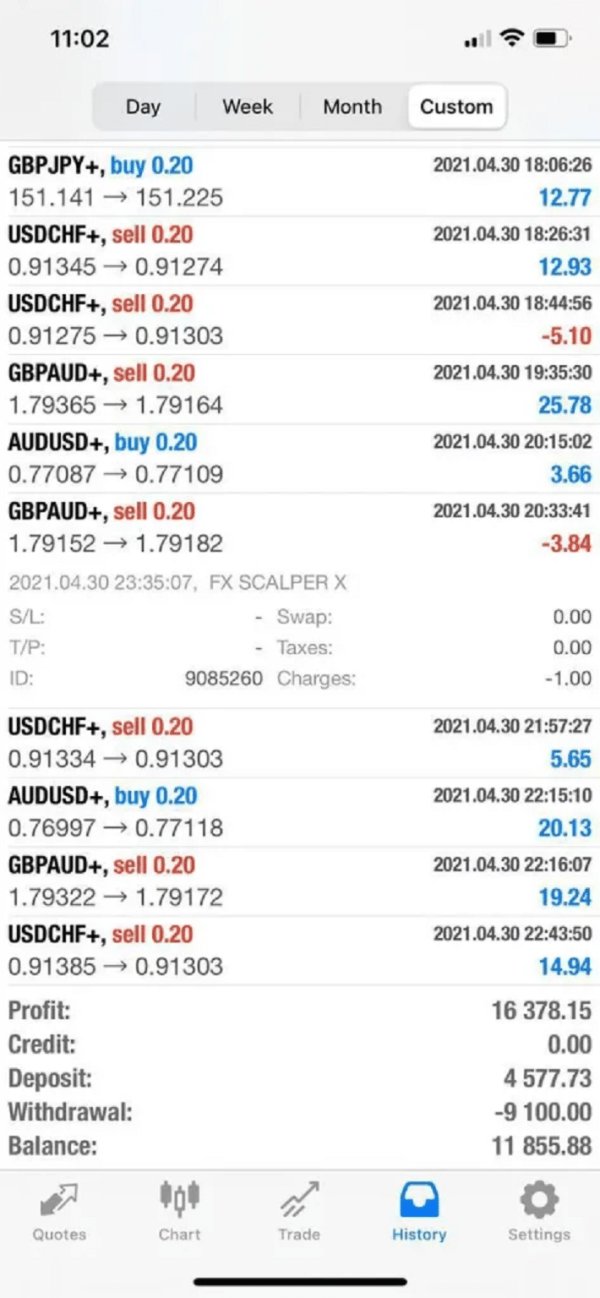The height and width of the screenshot is (1298, 600).
Task: Expand the USDCHF+ trade showing -5.10 loss
Action: [x=300, y=320]
